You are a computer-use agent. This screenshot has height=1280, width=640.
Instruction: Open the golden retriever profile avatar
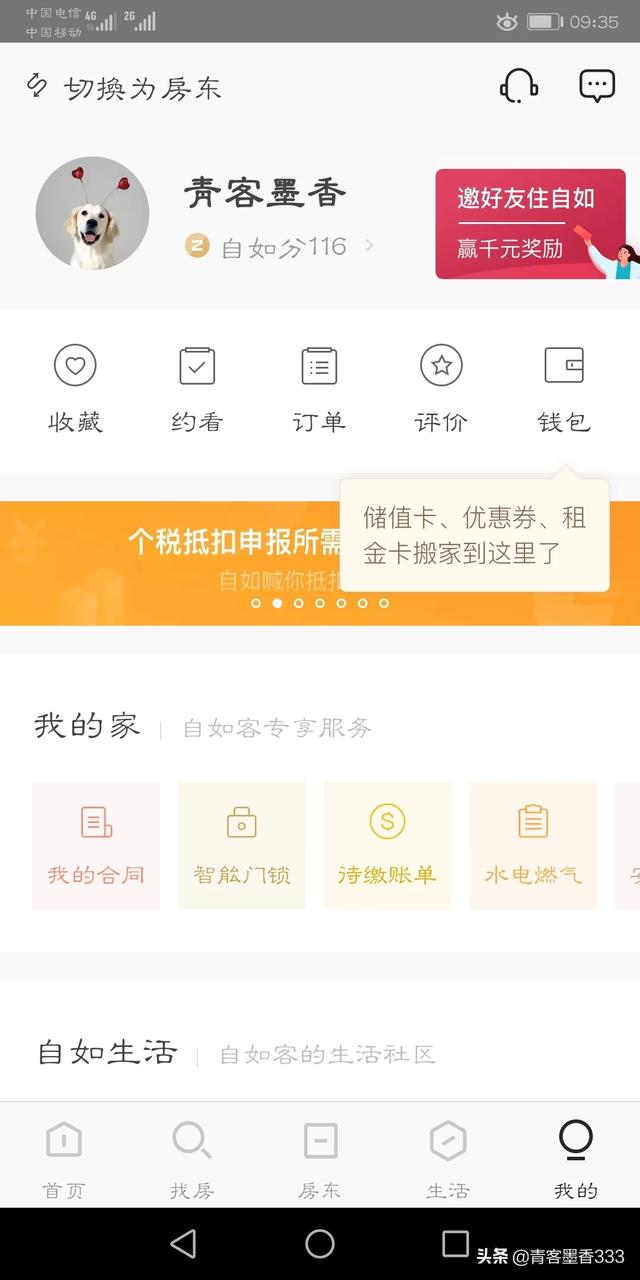click(x=92, y=213)
